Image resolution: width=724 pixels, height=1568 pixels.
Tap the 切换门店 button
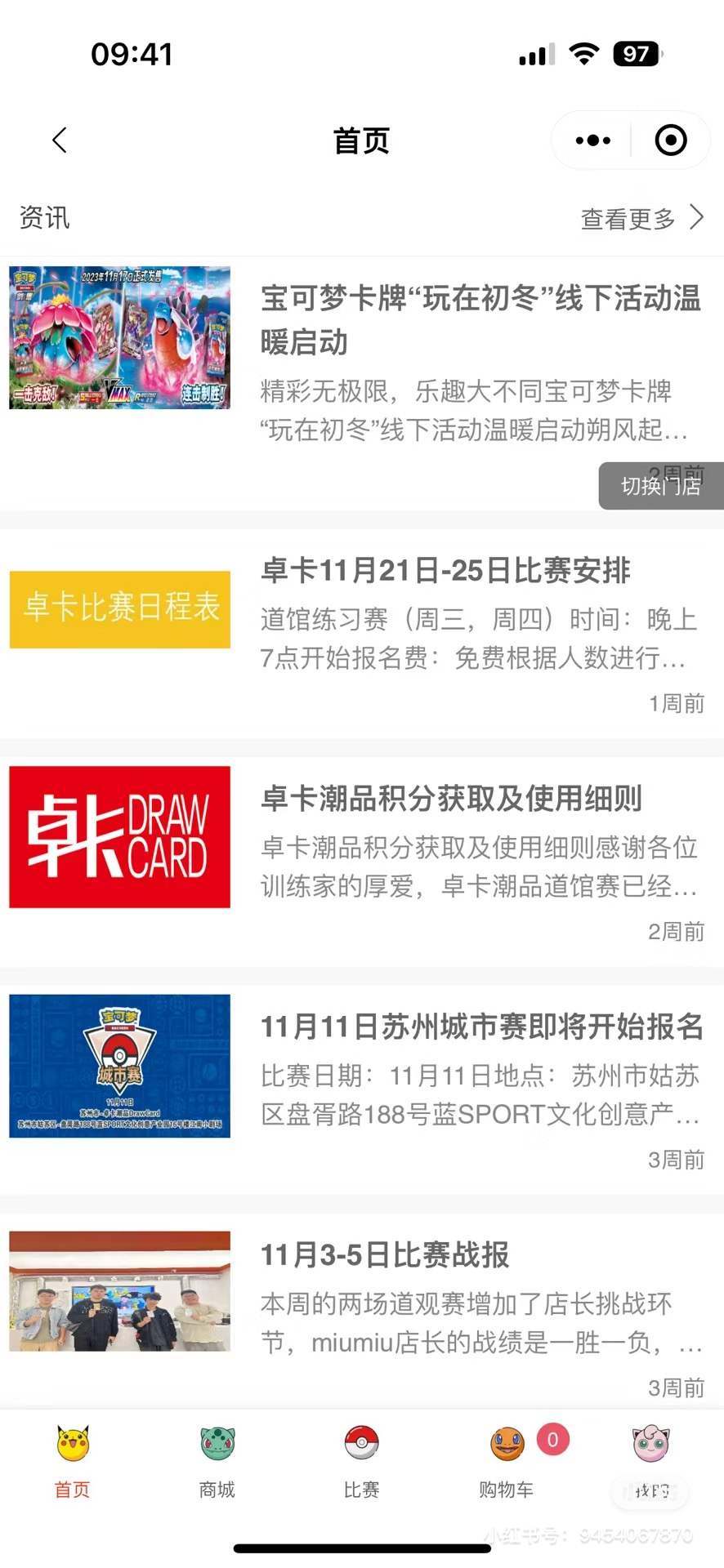point(660,487)
